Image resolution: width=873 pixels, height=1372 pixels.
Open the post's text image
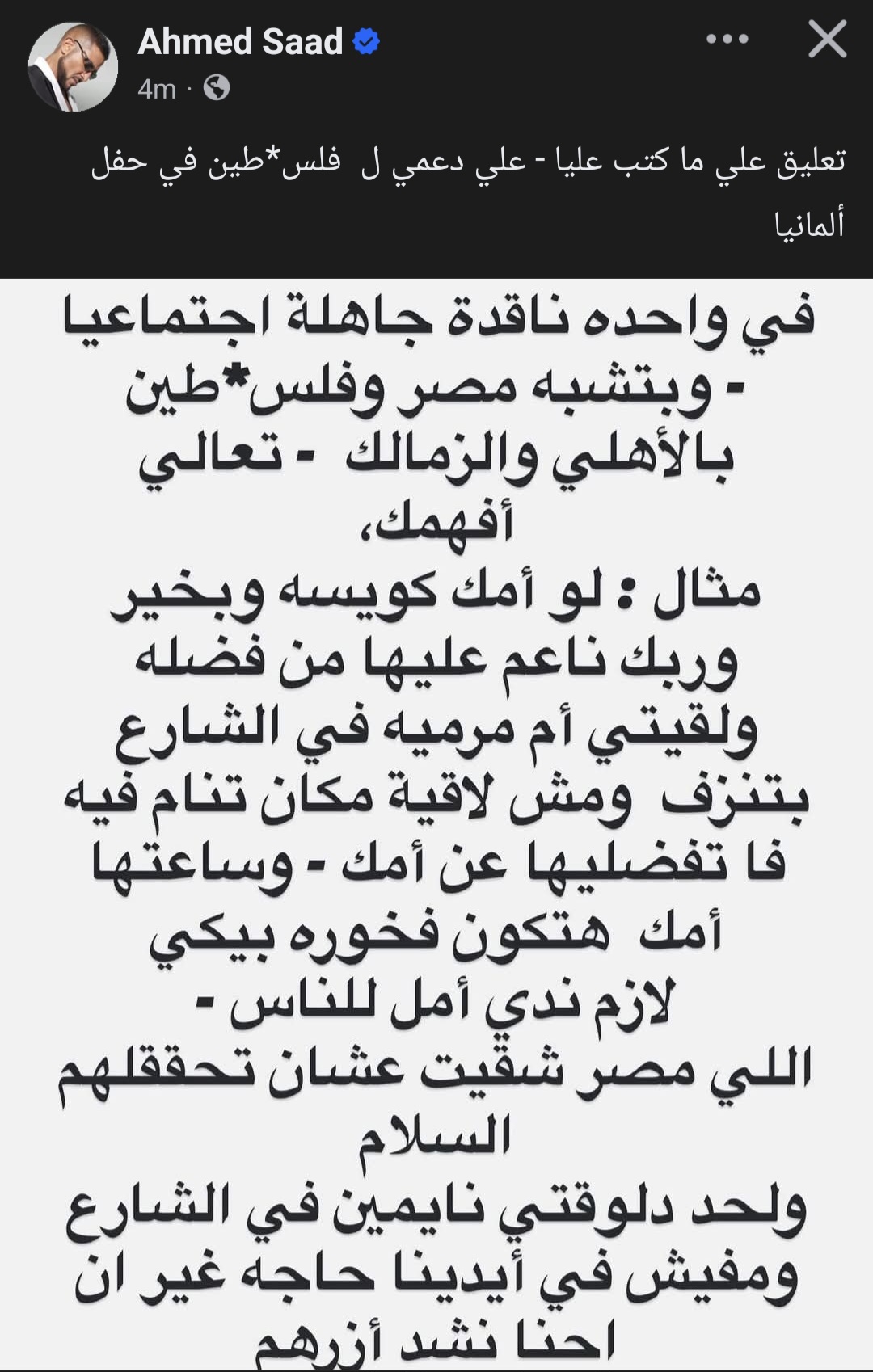point(436,824)
